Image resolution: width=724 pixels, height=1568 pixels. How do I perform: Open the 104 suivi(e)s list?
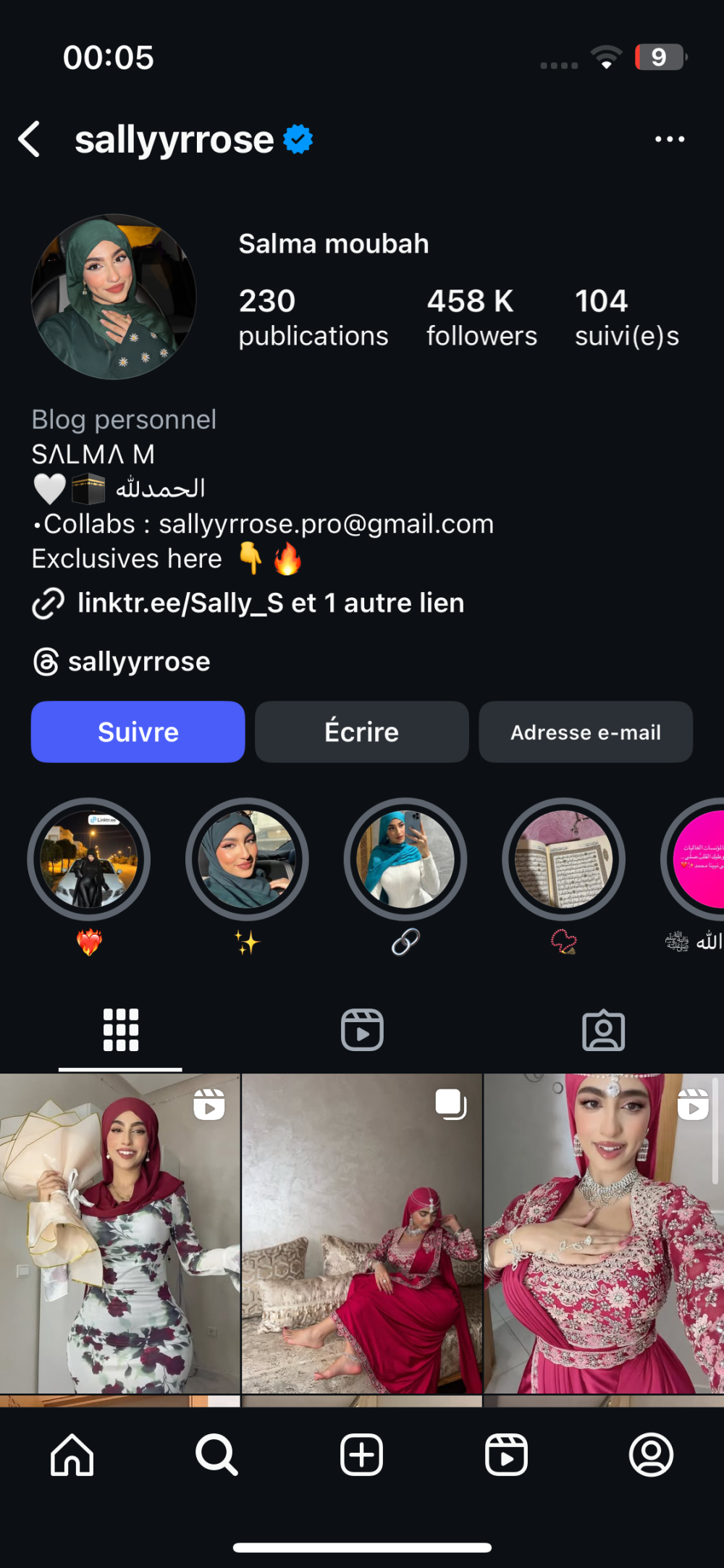(626, 317)
